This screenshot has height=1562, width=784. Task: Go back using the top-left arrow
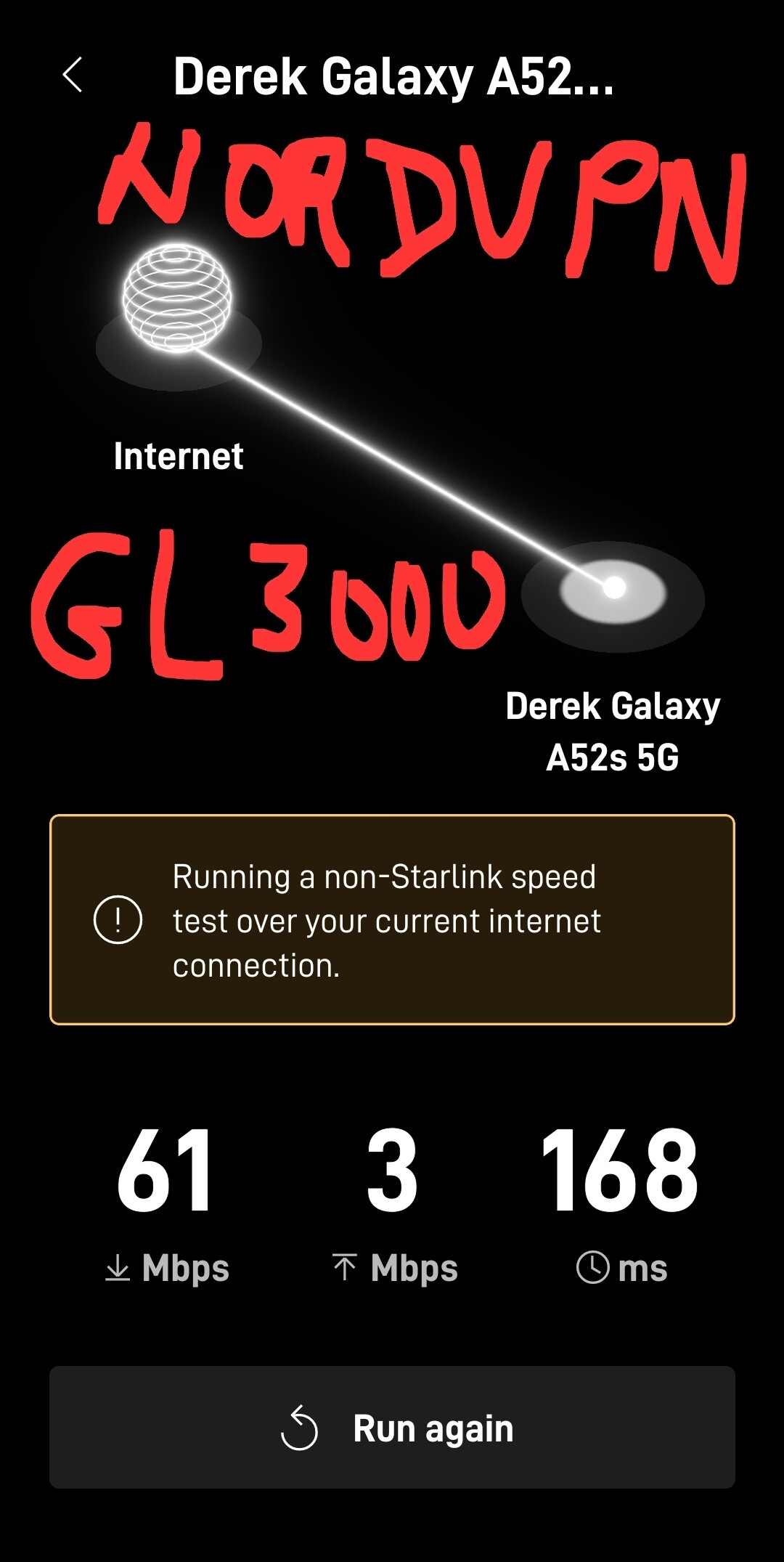(73, 76)
